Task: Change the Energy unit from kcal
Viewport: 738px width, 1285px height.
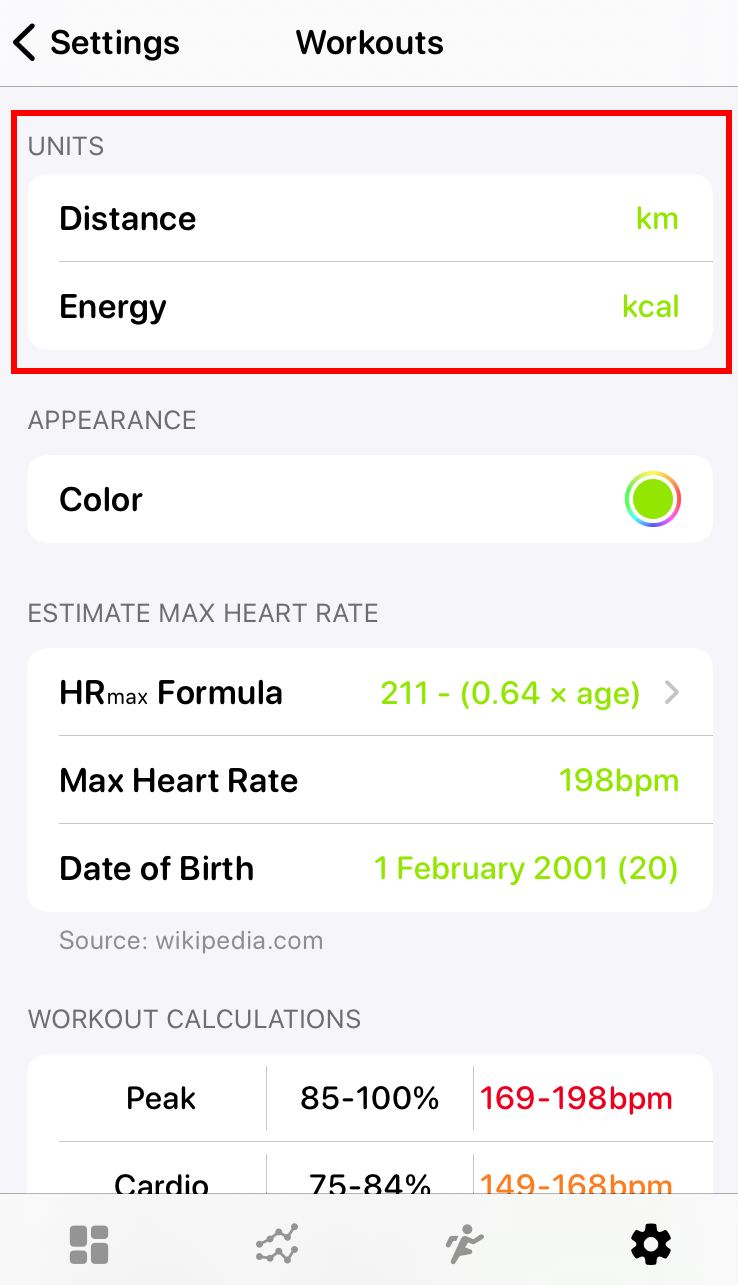Action: pos(650,306)
